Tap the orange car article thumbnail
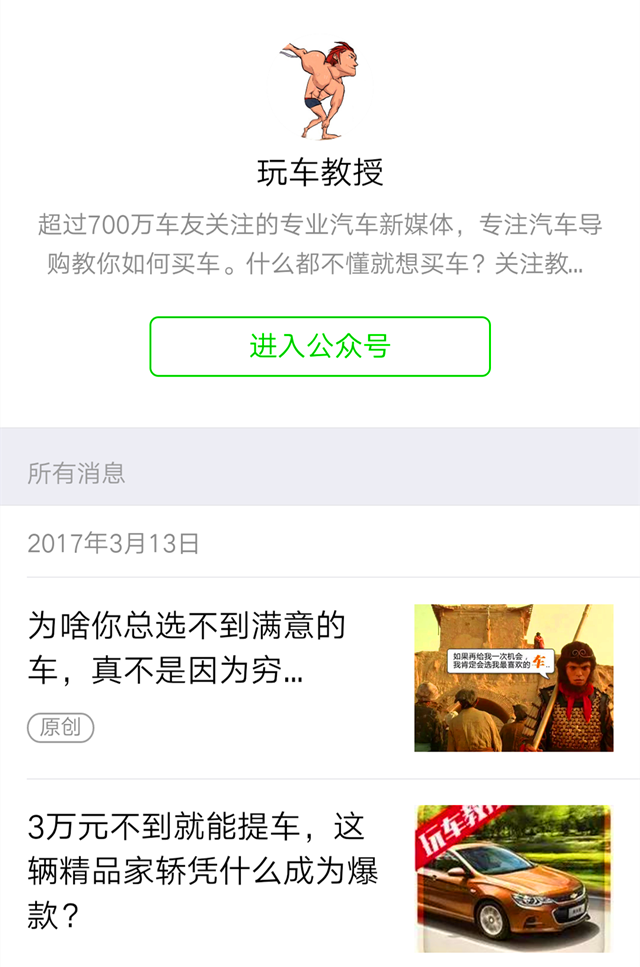The width and height of the screenshot is (640, 967). pos(513,878)
